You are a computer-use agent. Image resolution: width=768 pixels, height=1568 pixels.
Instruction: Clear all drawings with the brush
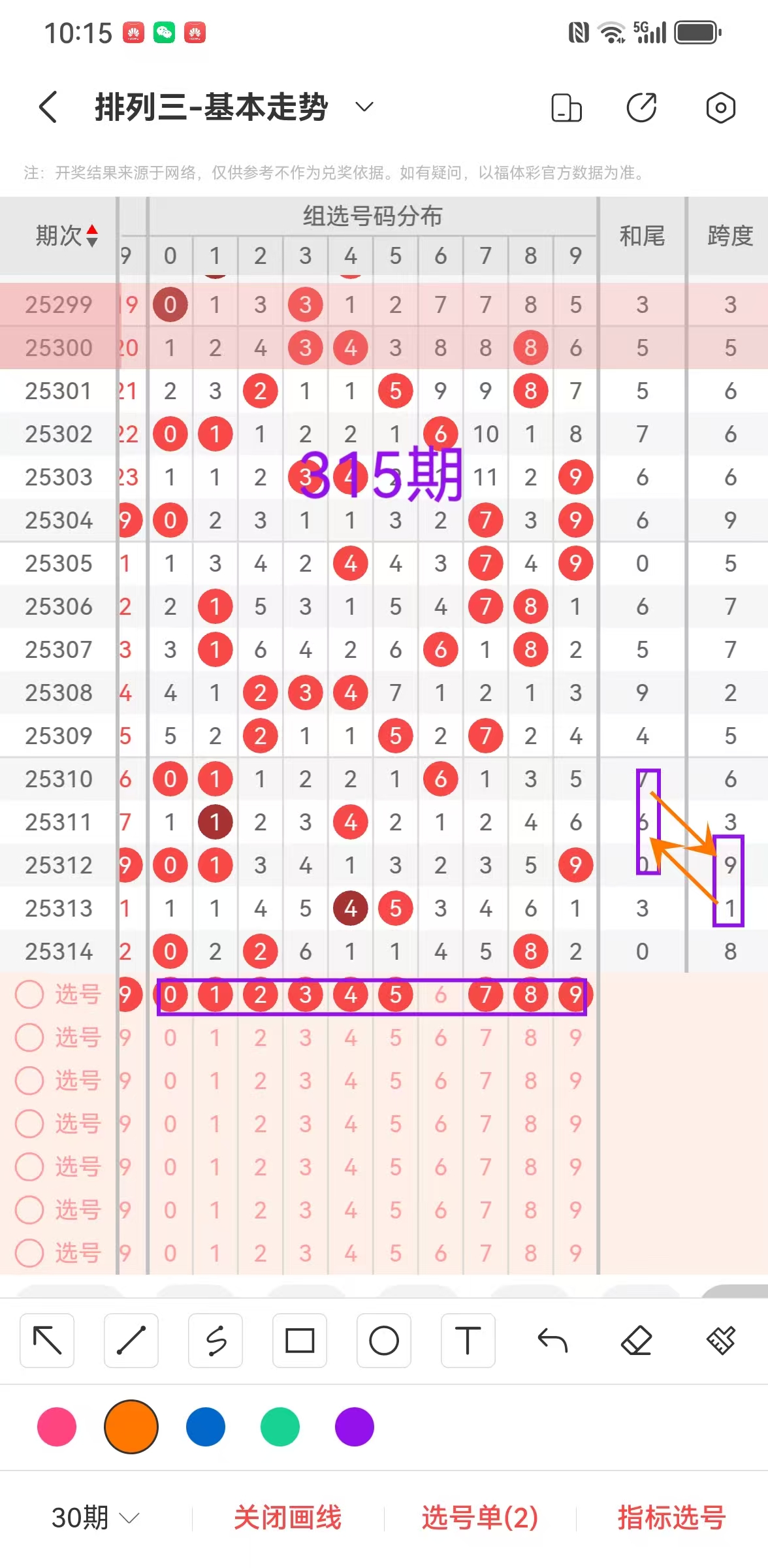(x=721, y=1341)
